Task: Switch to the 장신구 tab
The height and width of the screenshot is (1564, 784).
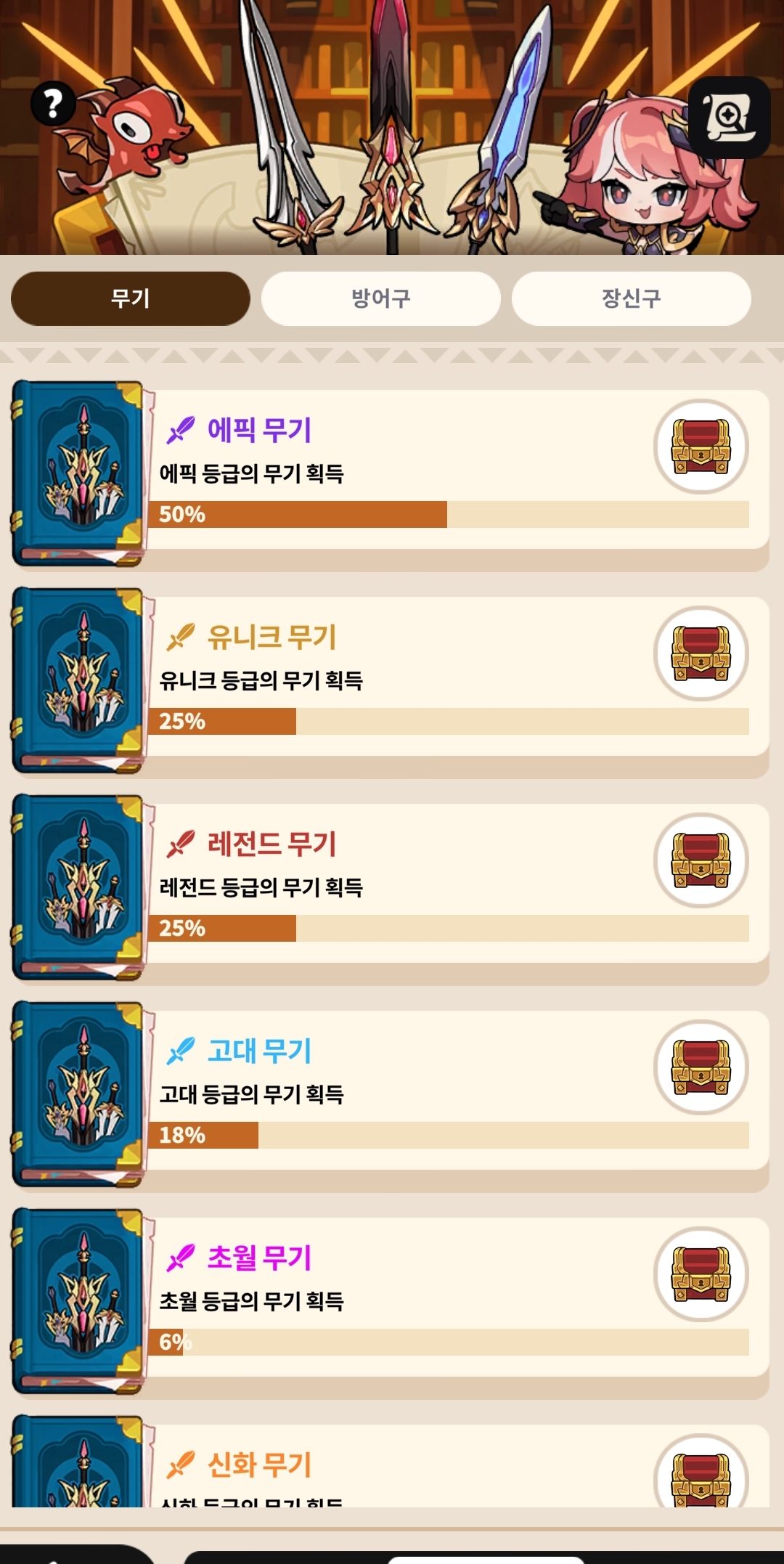Action: tap(631, 298)
